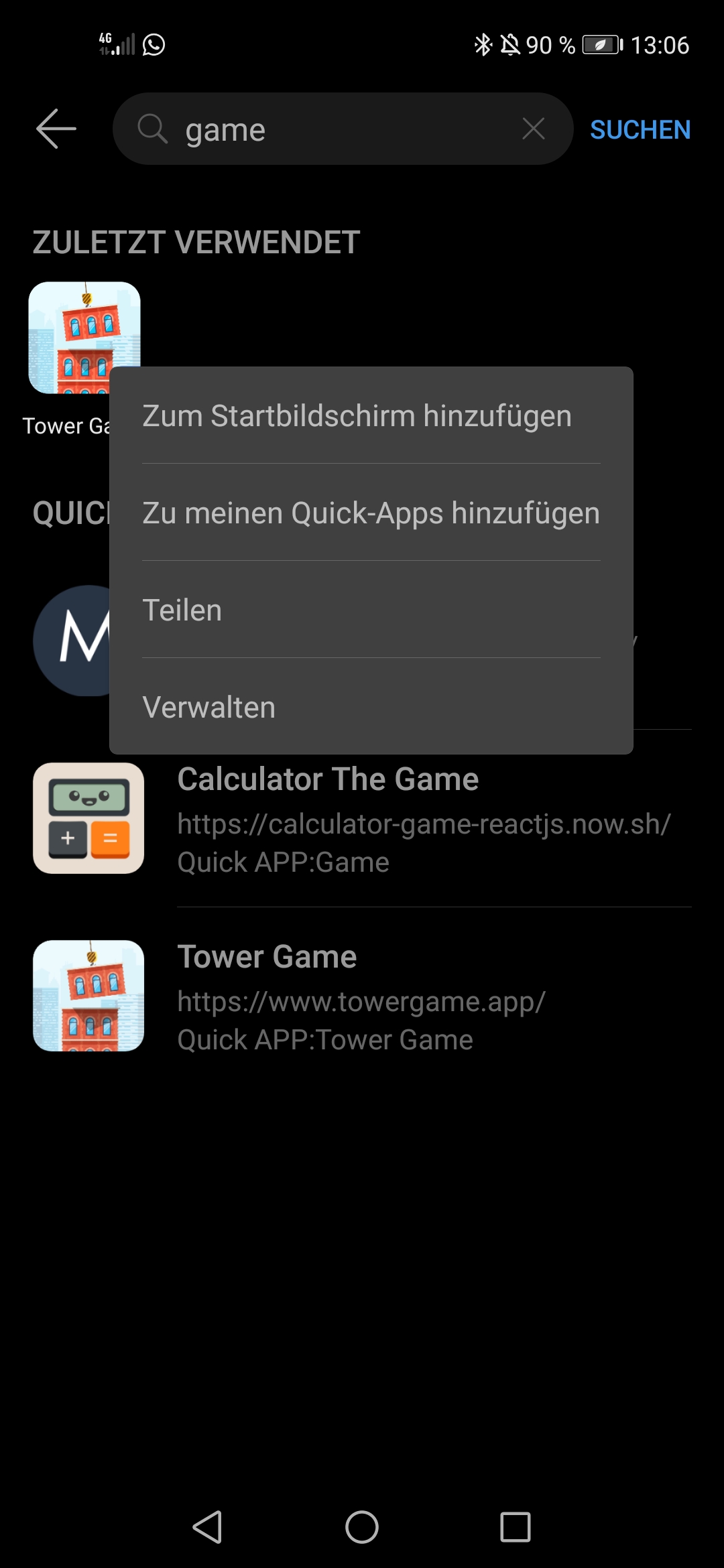Open the calculator-game-reactjs.now.sh link
The width and height of the screenshot is (724, 1568).
424,823
